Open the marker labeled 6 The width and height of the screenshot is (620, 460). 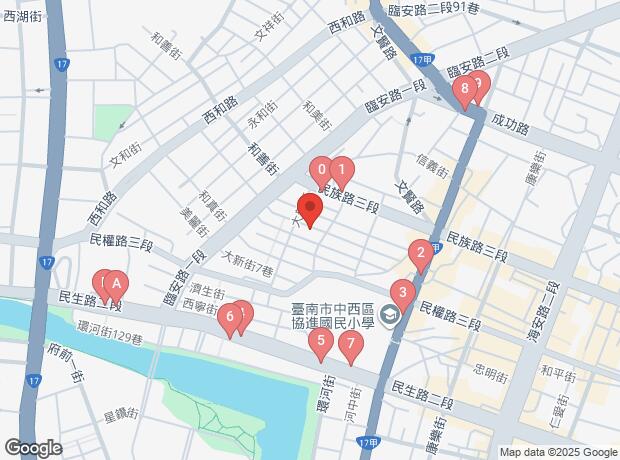point(230,319)
